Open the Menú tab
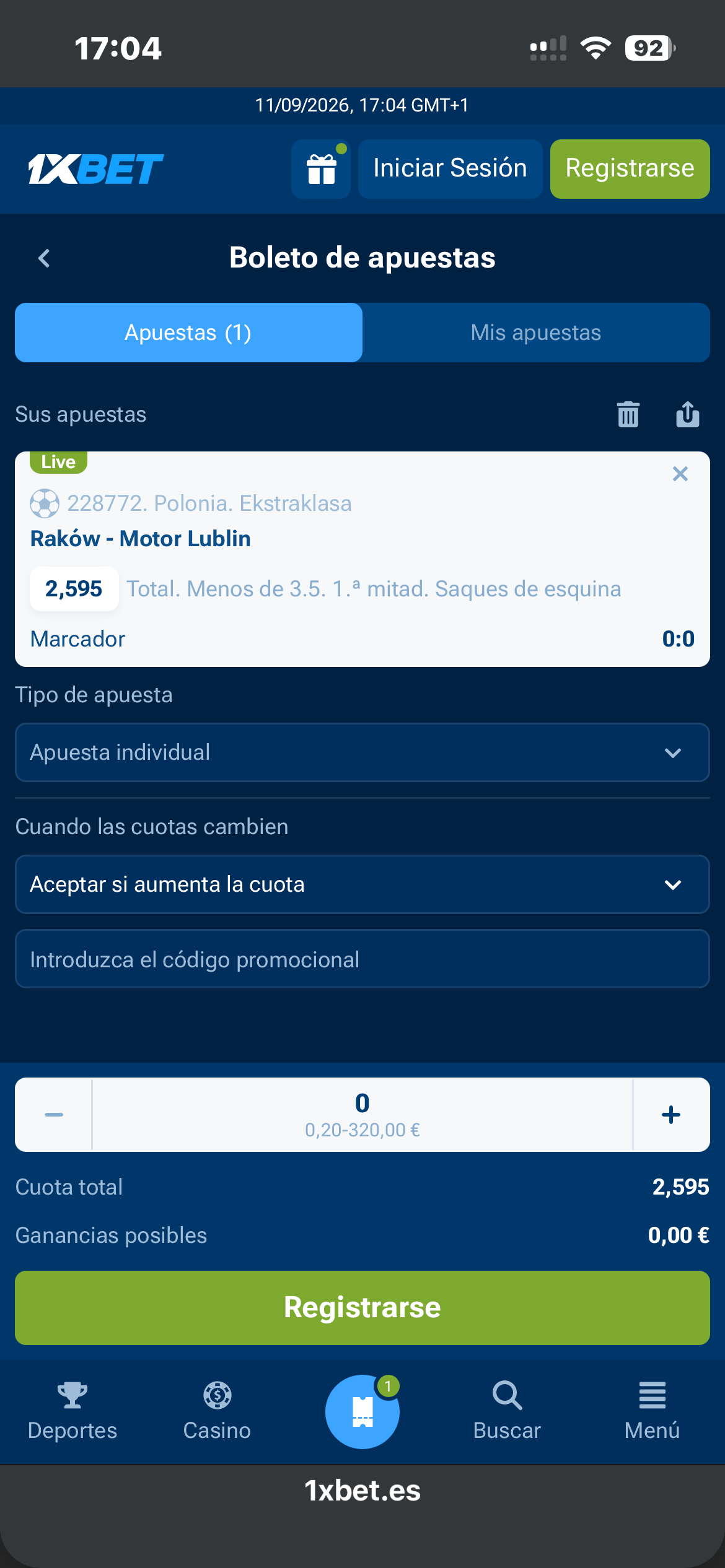 pos(652,1412)
